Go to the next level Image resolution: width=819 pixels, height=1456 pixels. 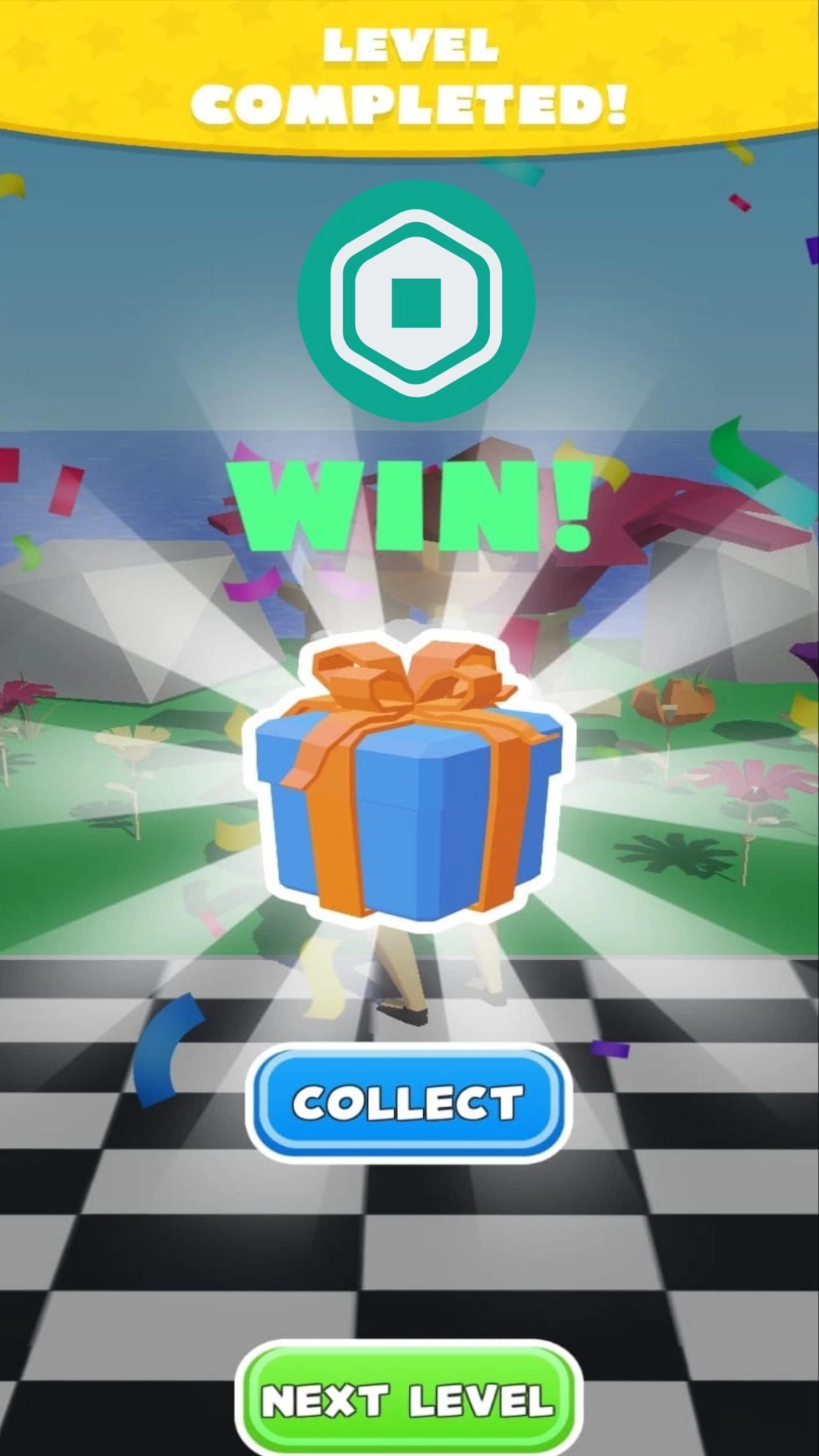408,1400
